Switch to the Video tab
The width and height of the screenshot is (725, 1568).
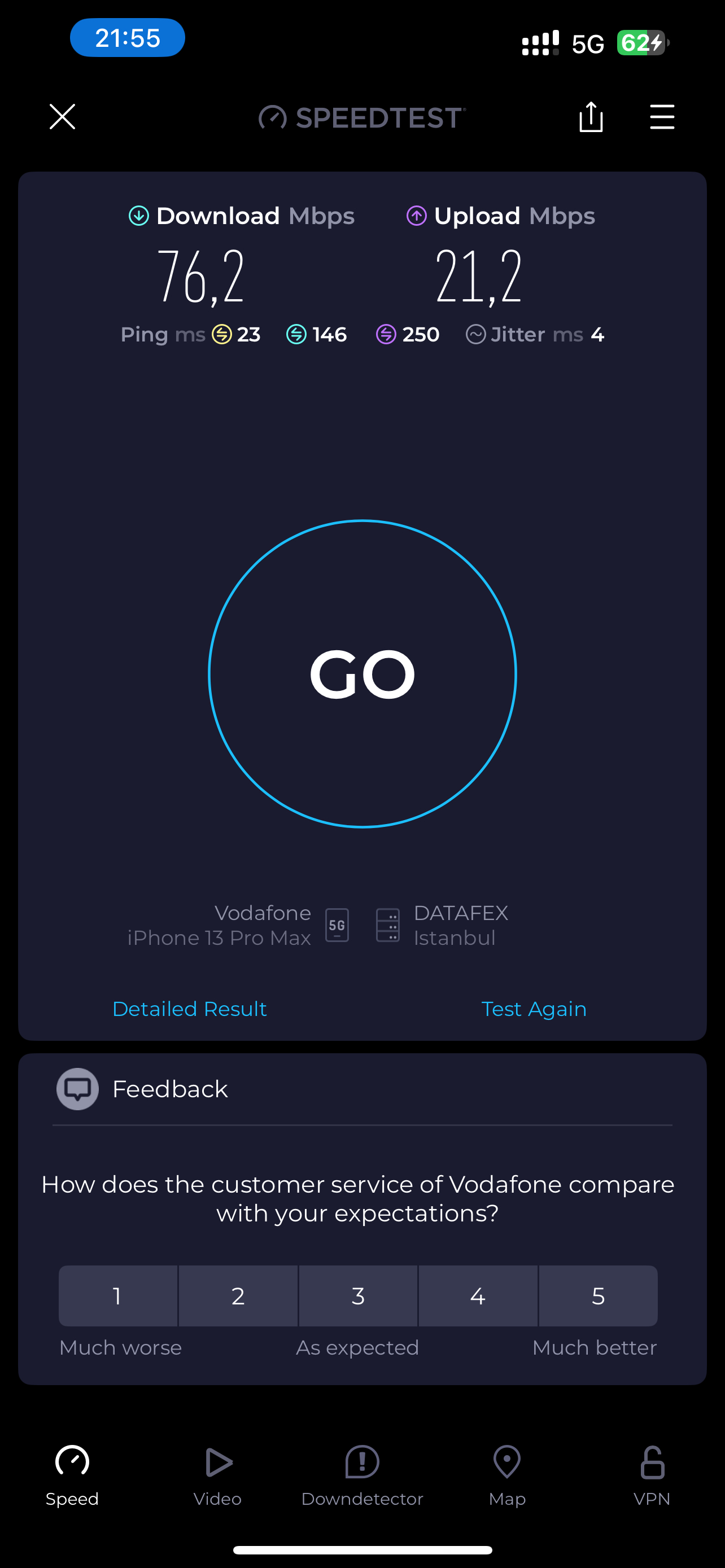pos(217,1475)
